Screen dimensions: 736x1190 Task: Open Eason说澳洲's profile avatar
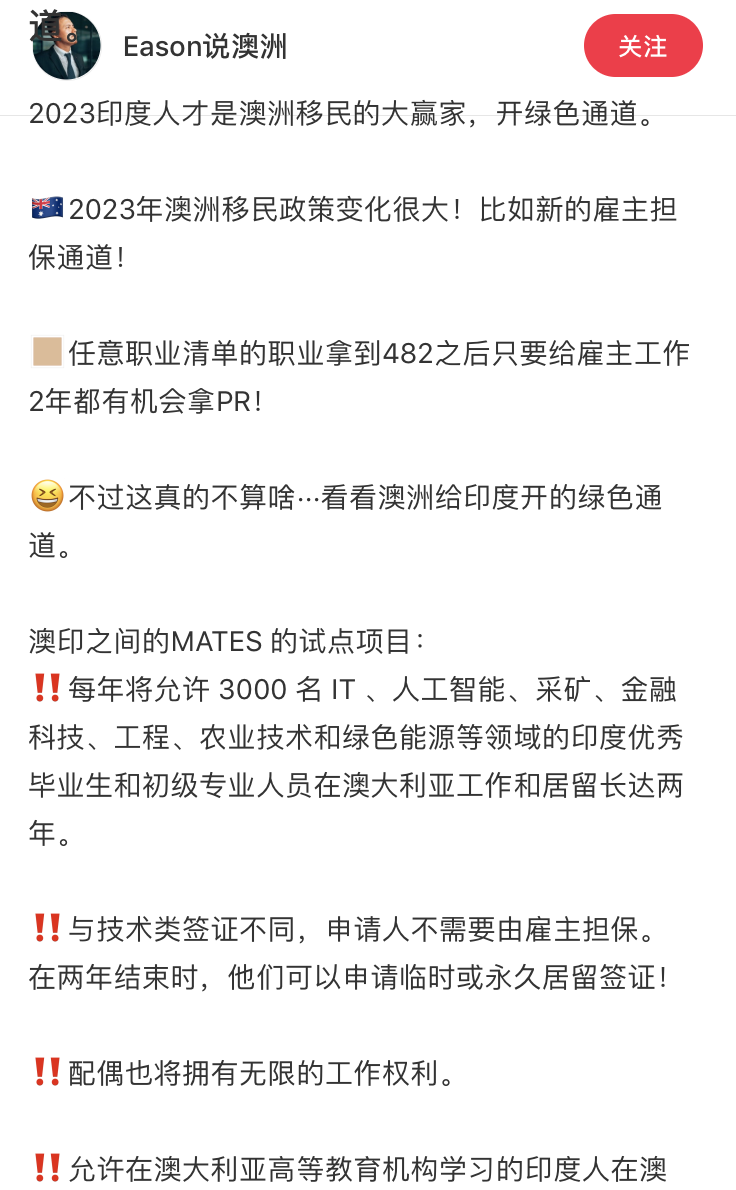(x=67, y=46)
